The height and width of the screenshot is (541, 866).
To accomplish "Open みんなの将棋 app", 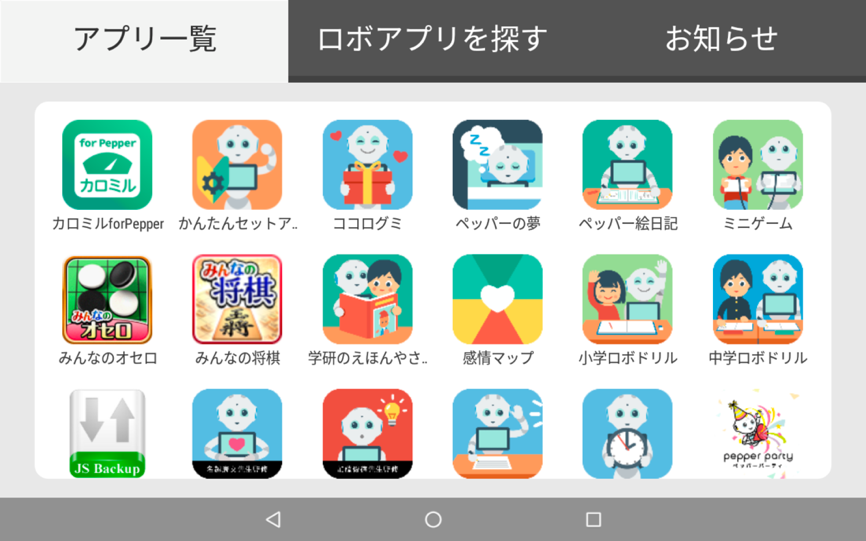I will click(x=237, y=299).
